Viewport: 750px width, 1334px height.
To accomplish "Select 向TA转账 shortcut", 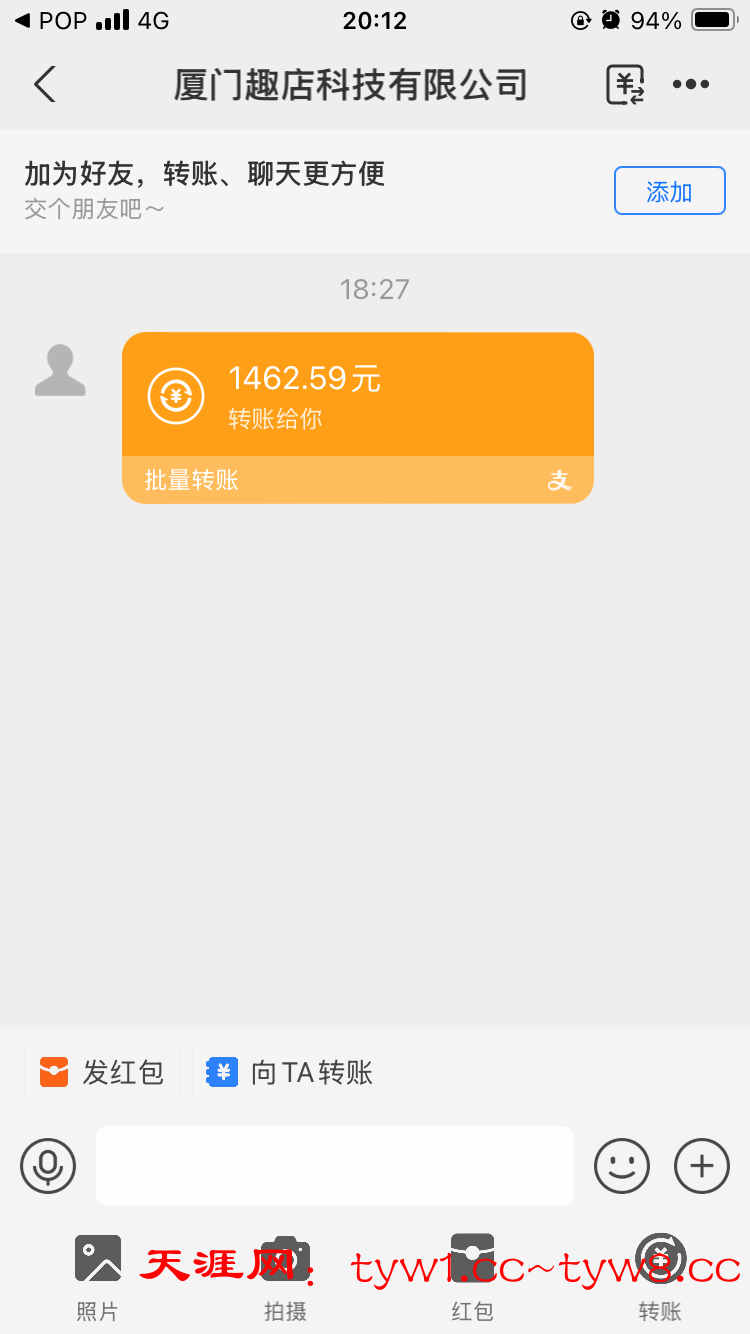I will pos(291,1072).
